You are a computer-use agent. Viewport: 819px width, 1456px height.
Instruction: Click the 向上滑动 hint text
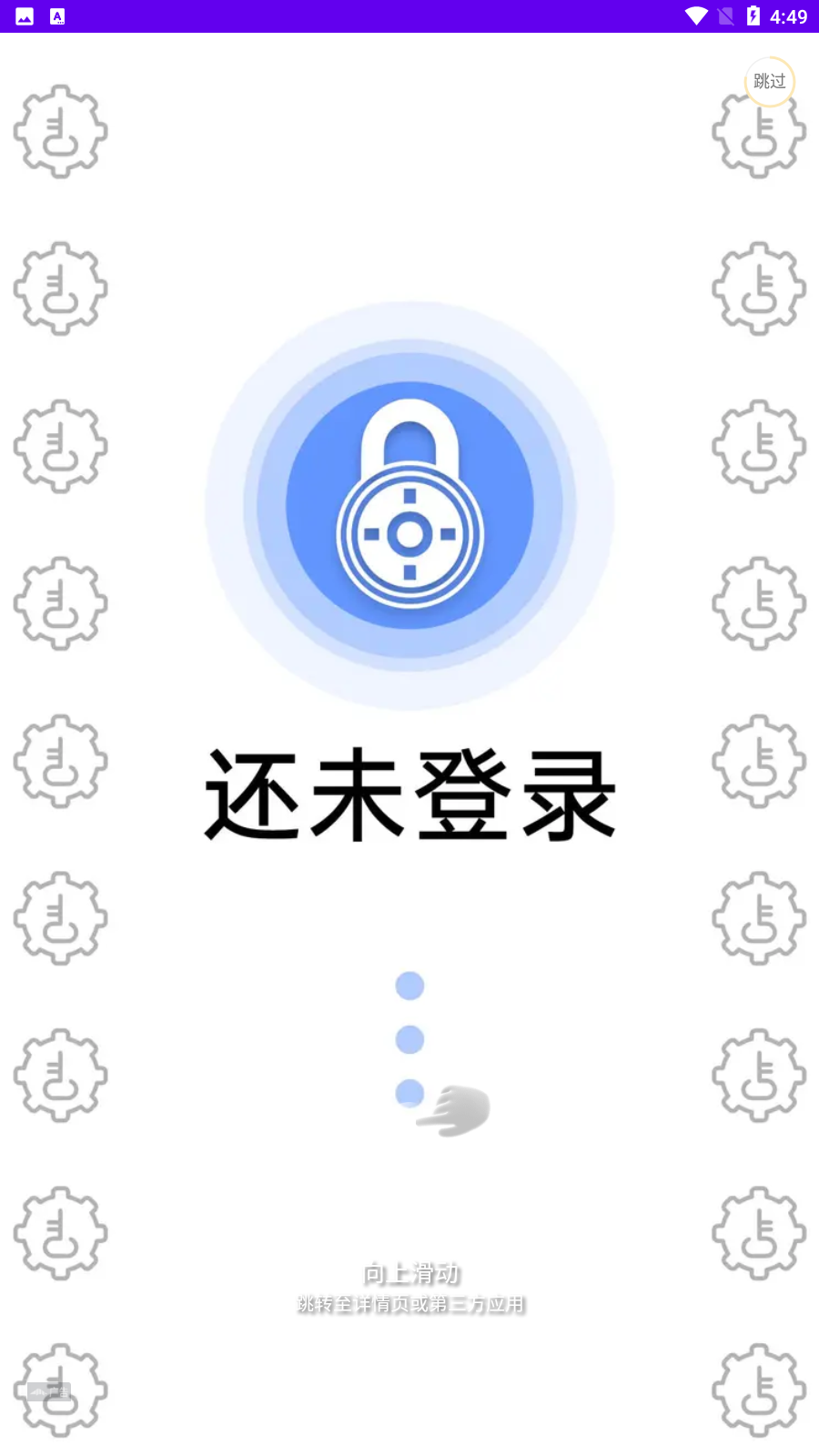(x=409, y=1274)
